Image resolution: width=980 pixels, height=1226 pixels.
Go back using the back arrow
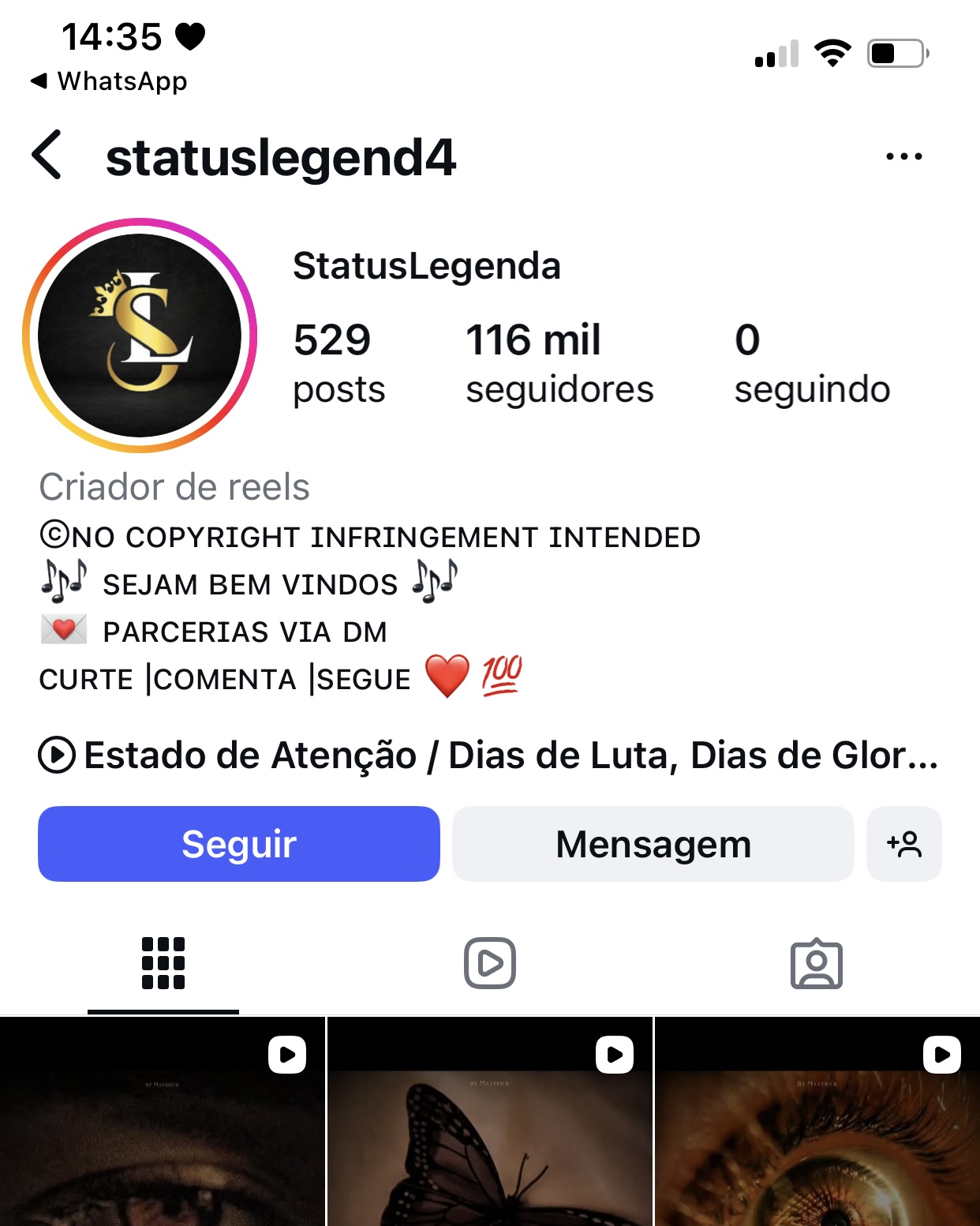tap(46, 156)
